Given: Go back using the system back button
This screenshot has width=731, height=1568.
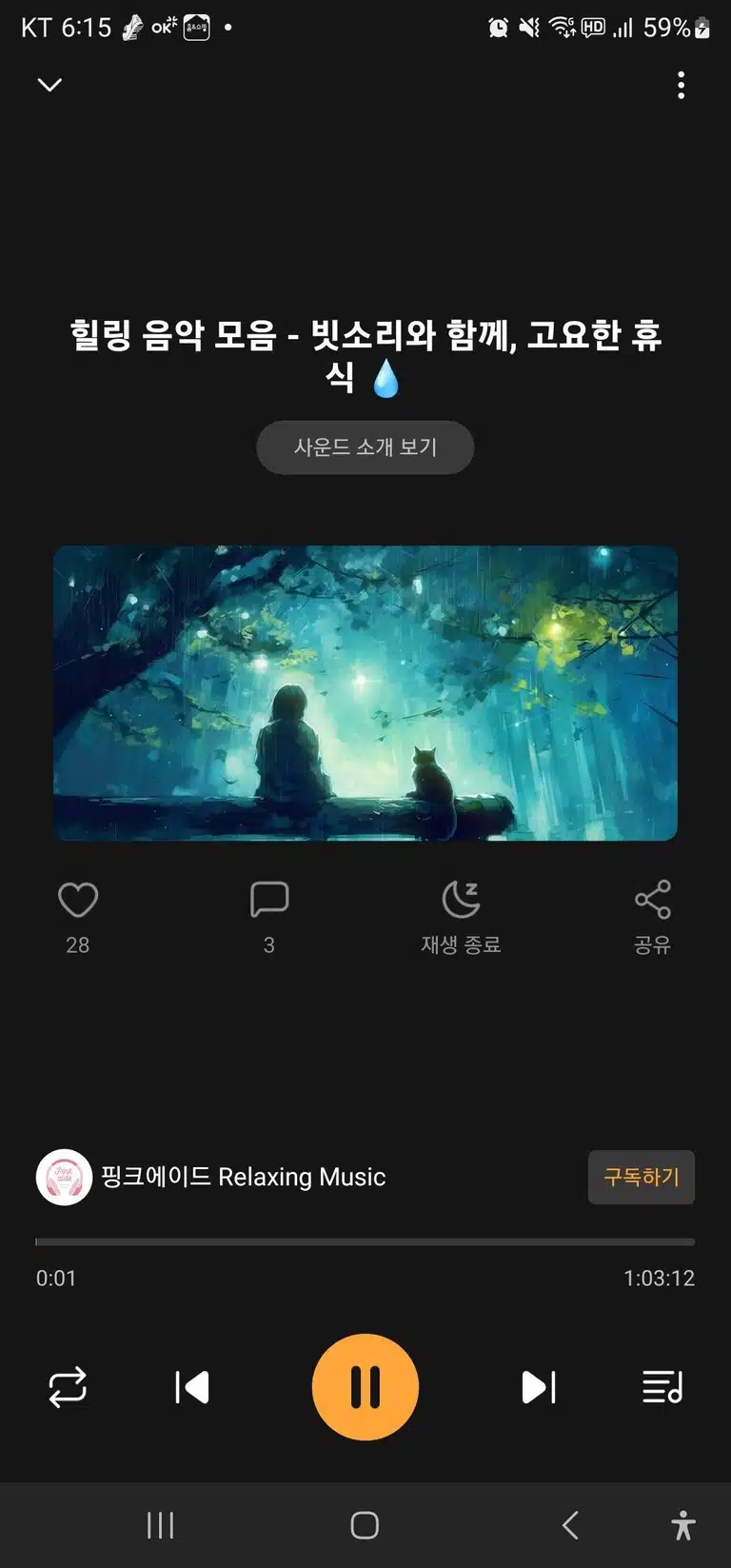Looking at the screenshot, I should pyautogui.click(x=570, y=1525).
